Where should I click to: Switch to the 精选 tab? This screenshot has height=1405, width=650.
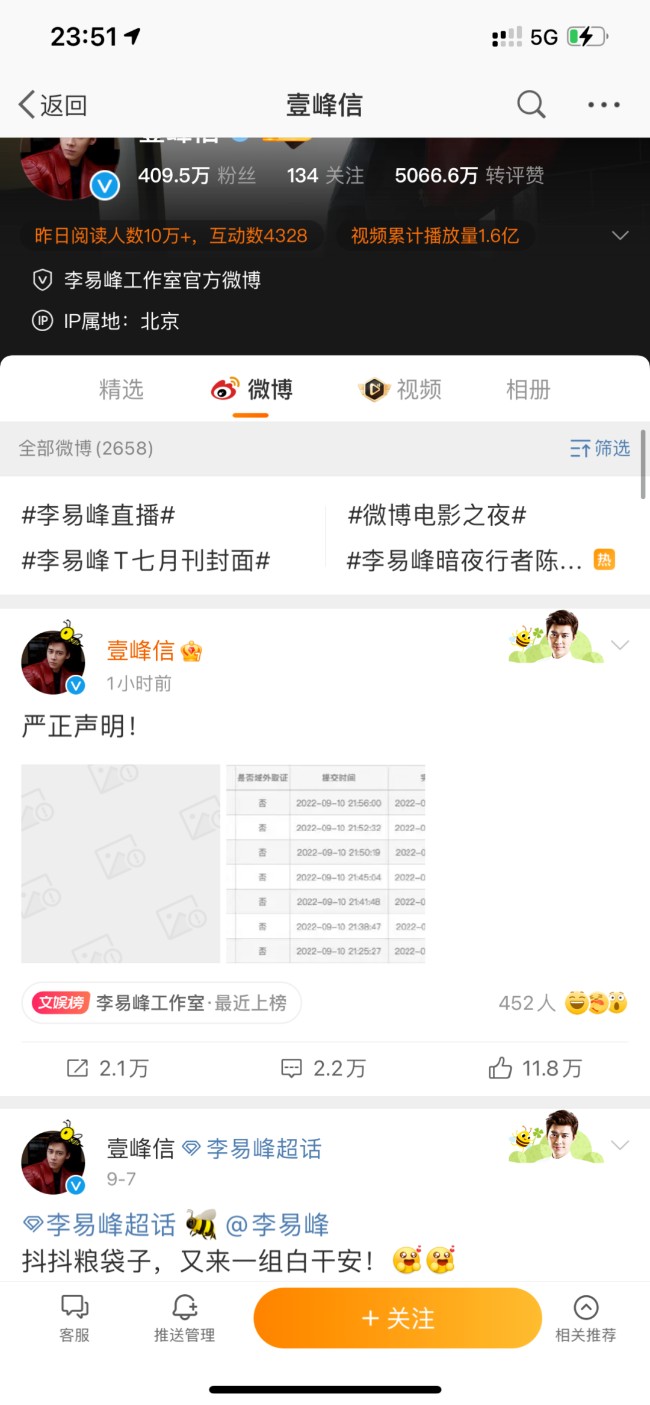(121, 389)
